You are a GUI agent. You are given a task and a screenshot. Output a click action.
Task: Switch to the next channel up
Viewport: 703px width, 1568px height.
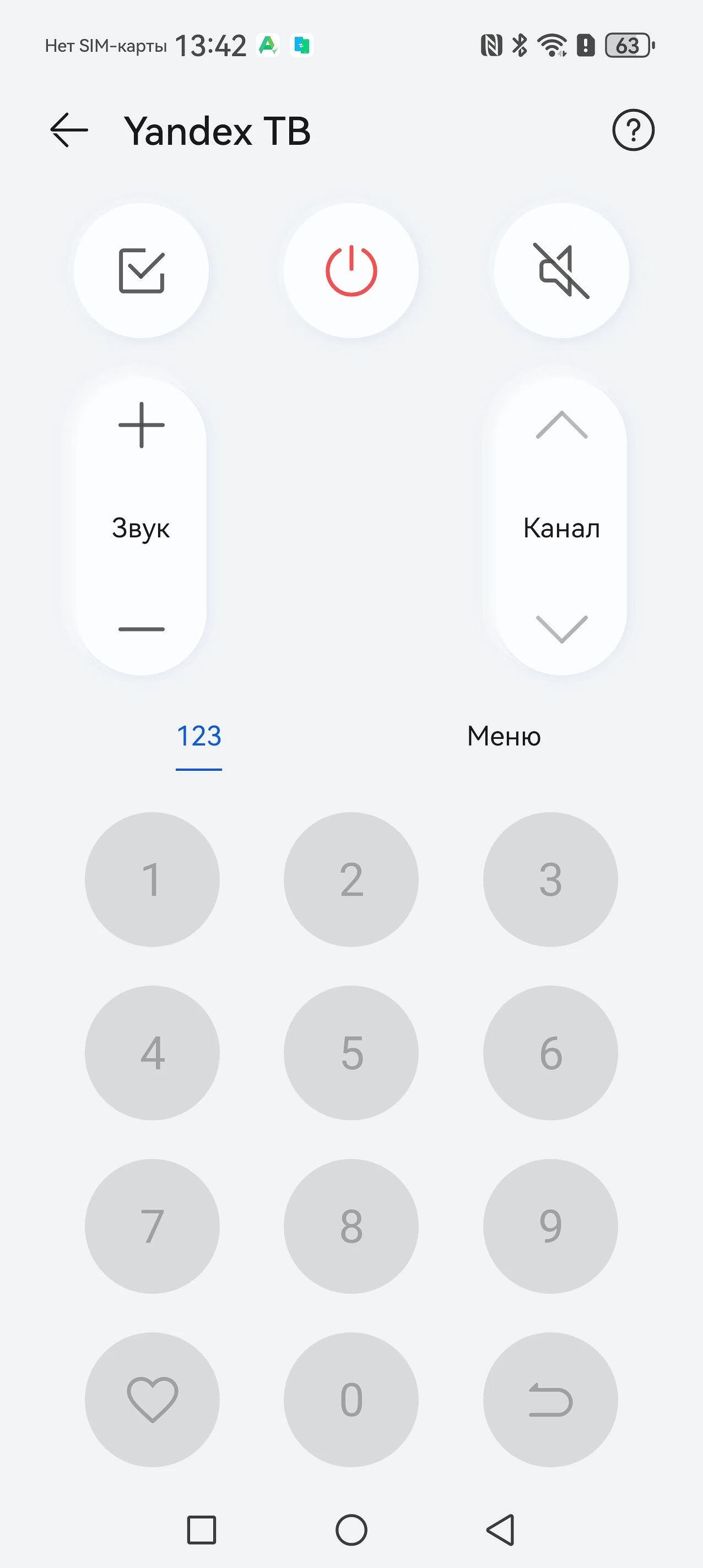click(x=561, y=426)
